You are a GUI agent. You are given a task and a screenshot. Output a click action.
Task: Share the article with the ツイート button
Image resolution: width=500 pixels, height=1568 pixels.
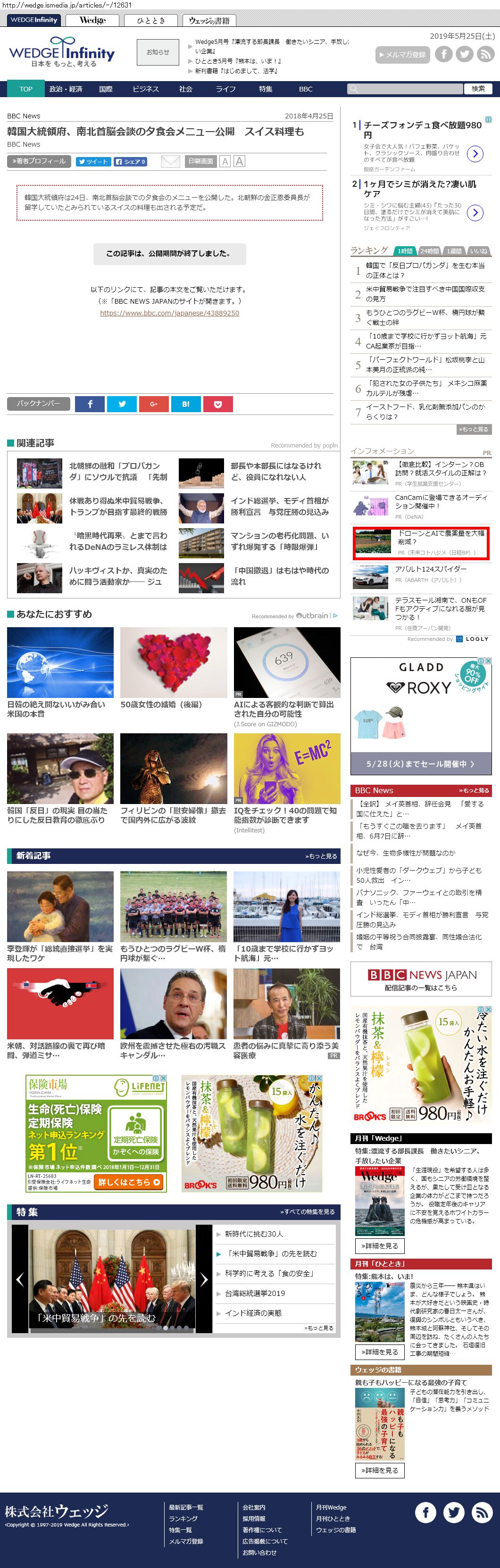[93, 161]
